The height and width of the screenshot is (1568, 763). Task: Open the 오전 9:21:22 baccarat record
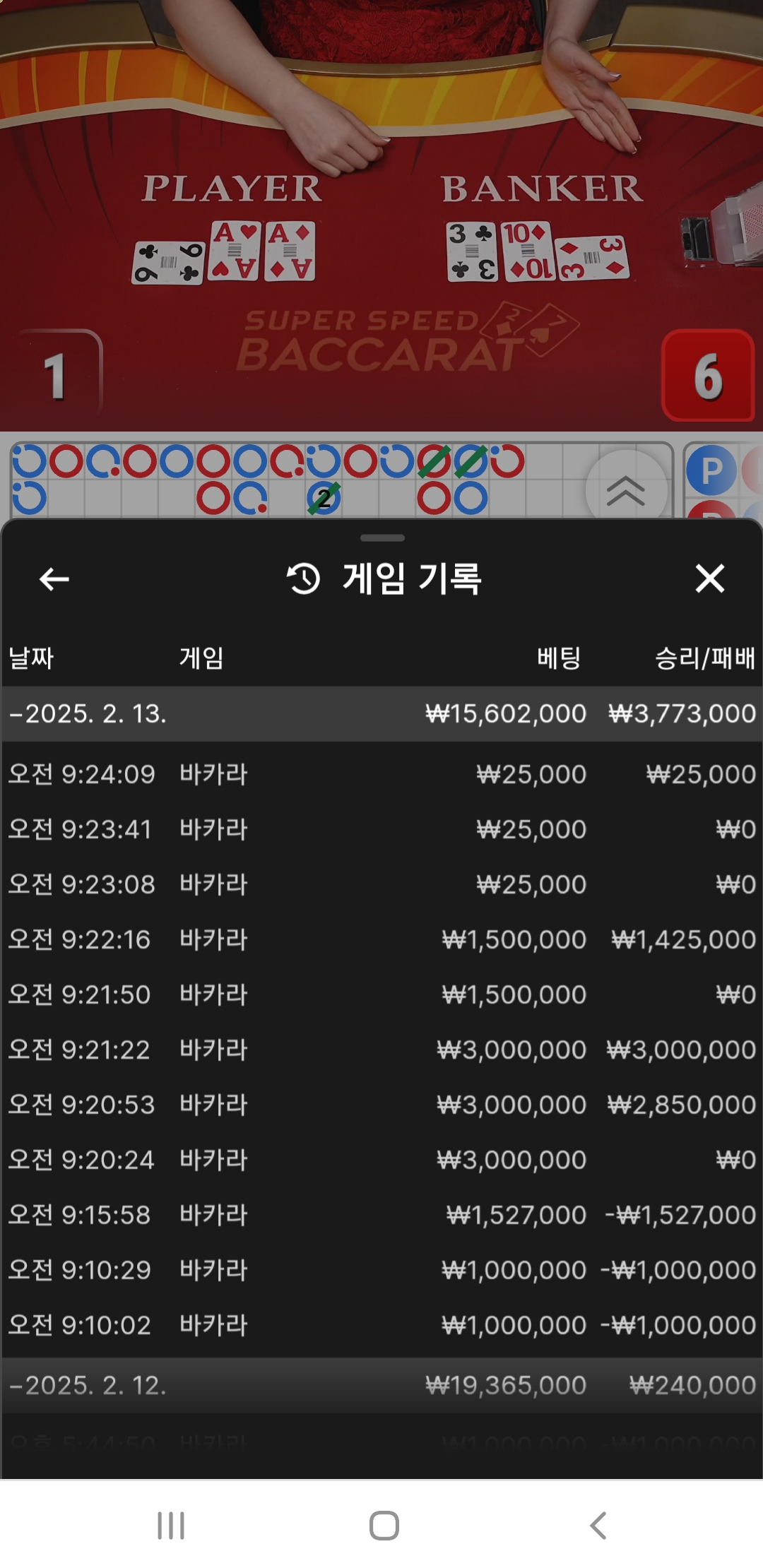click(x=381, y=1050)
